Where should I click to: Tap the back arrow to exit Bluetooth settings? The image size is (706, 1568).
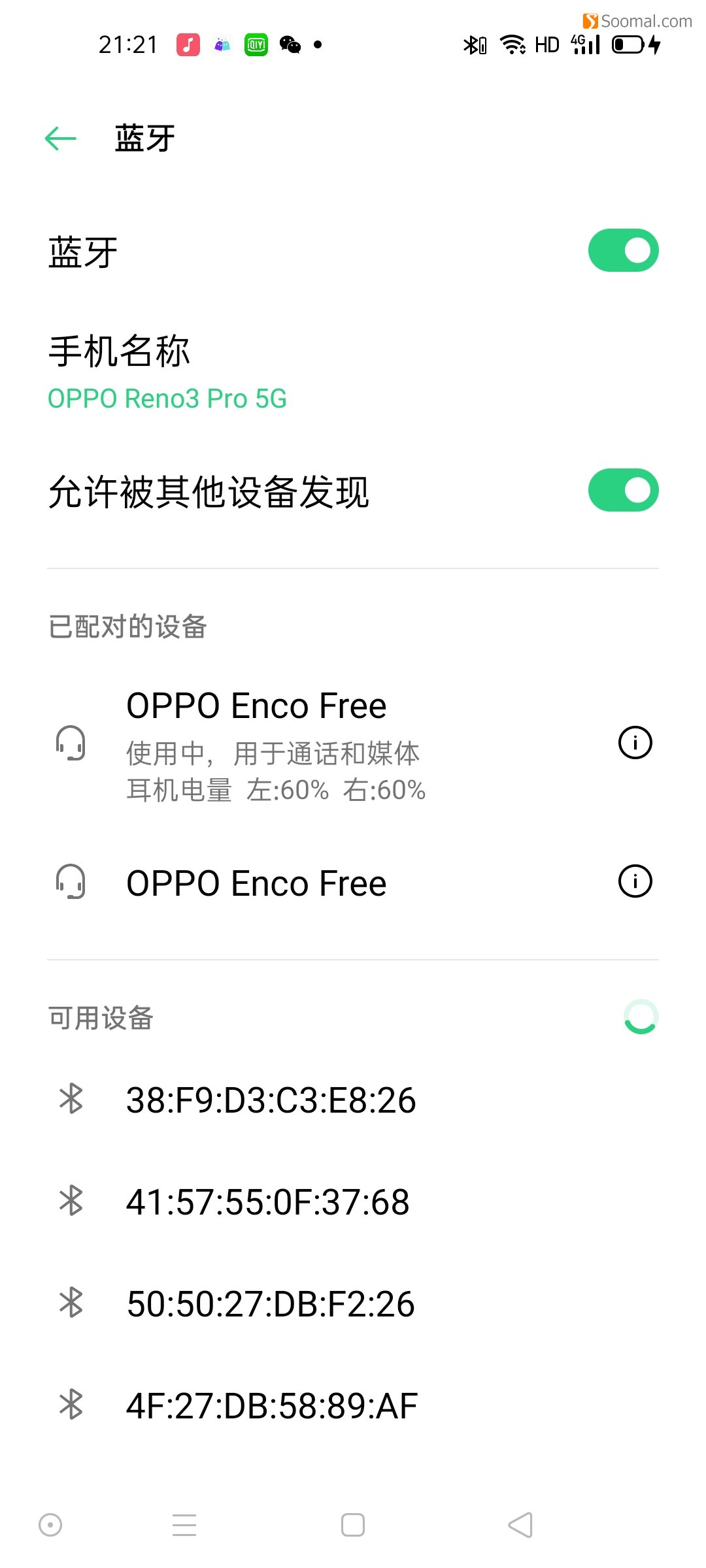pyautogui.click(x=61, y=137)
